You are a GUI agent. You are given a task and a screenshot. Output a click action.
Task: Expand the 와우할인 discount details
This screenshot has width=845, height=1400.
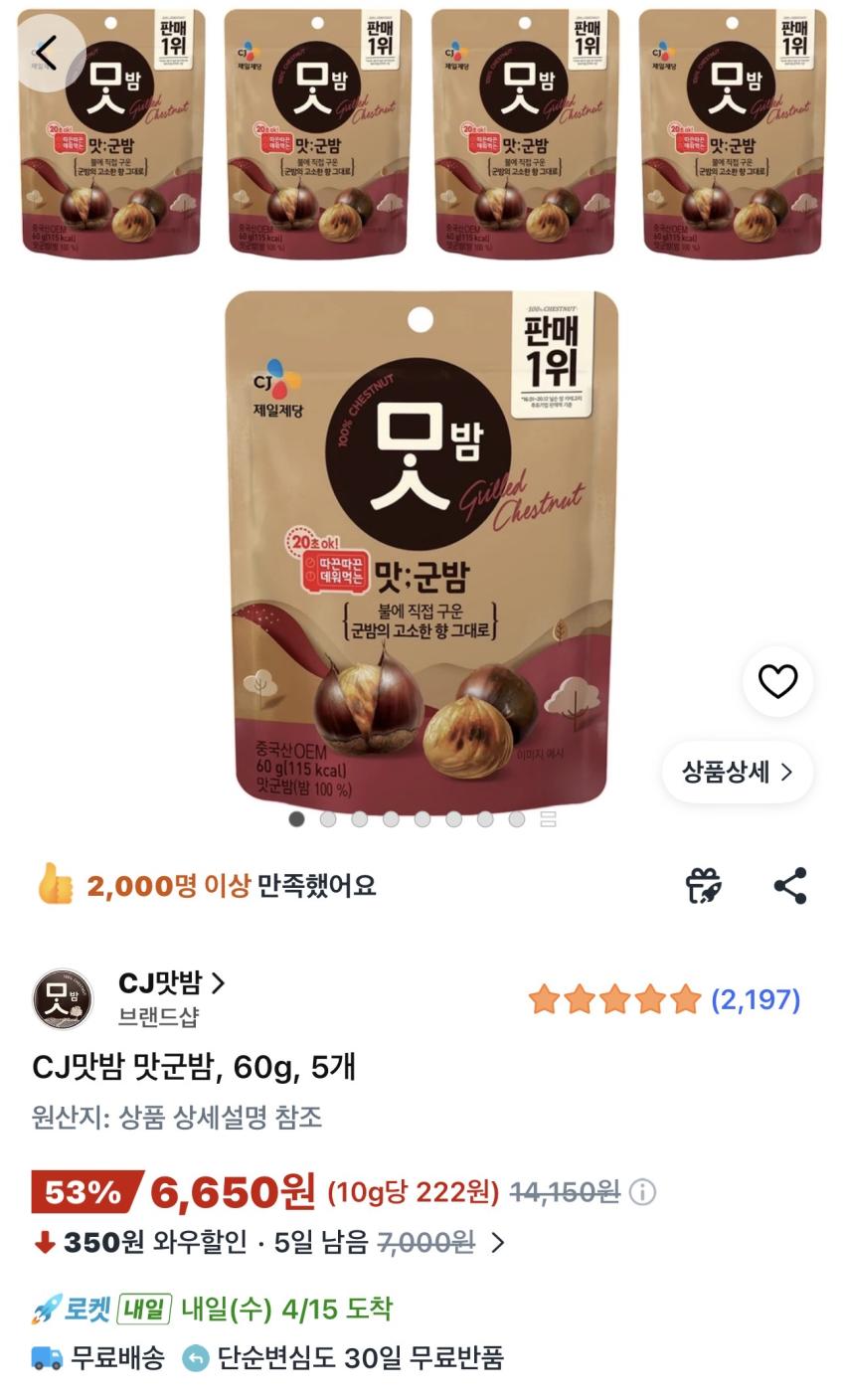(498, 1243)
